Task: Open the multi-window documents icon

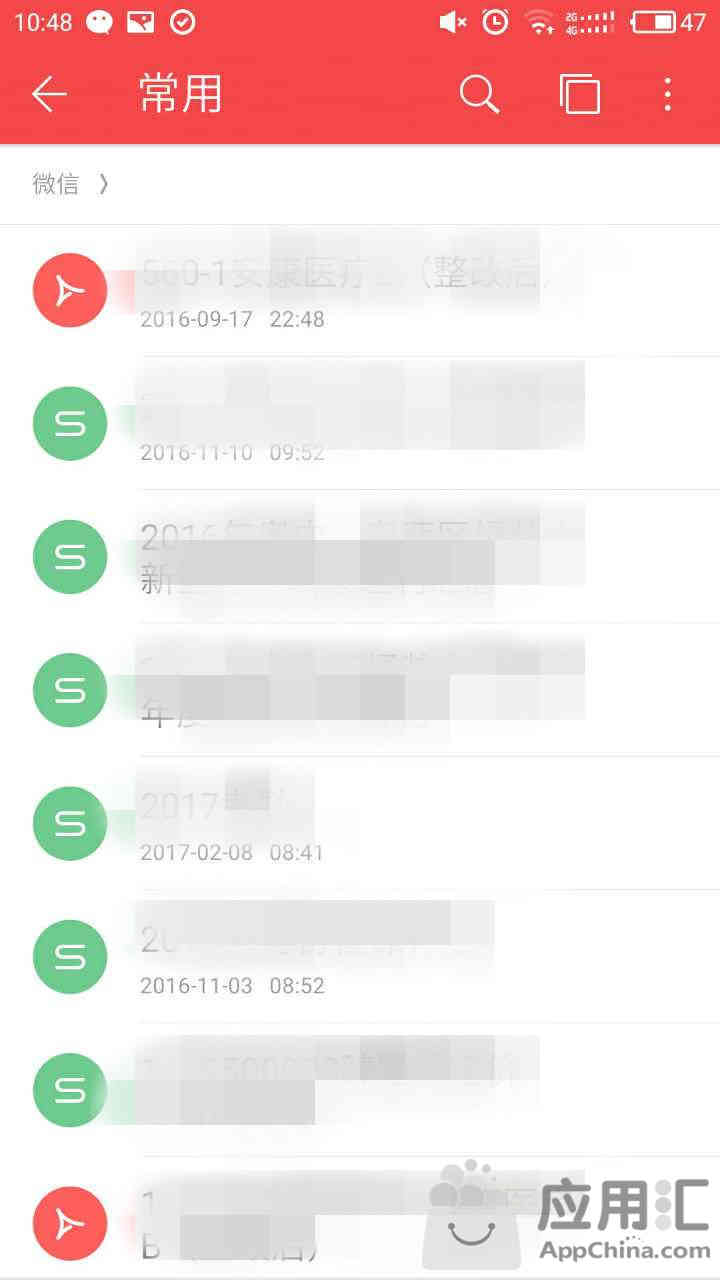Action: (579, 95)
